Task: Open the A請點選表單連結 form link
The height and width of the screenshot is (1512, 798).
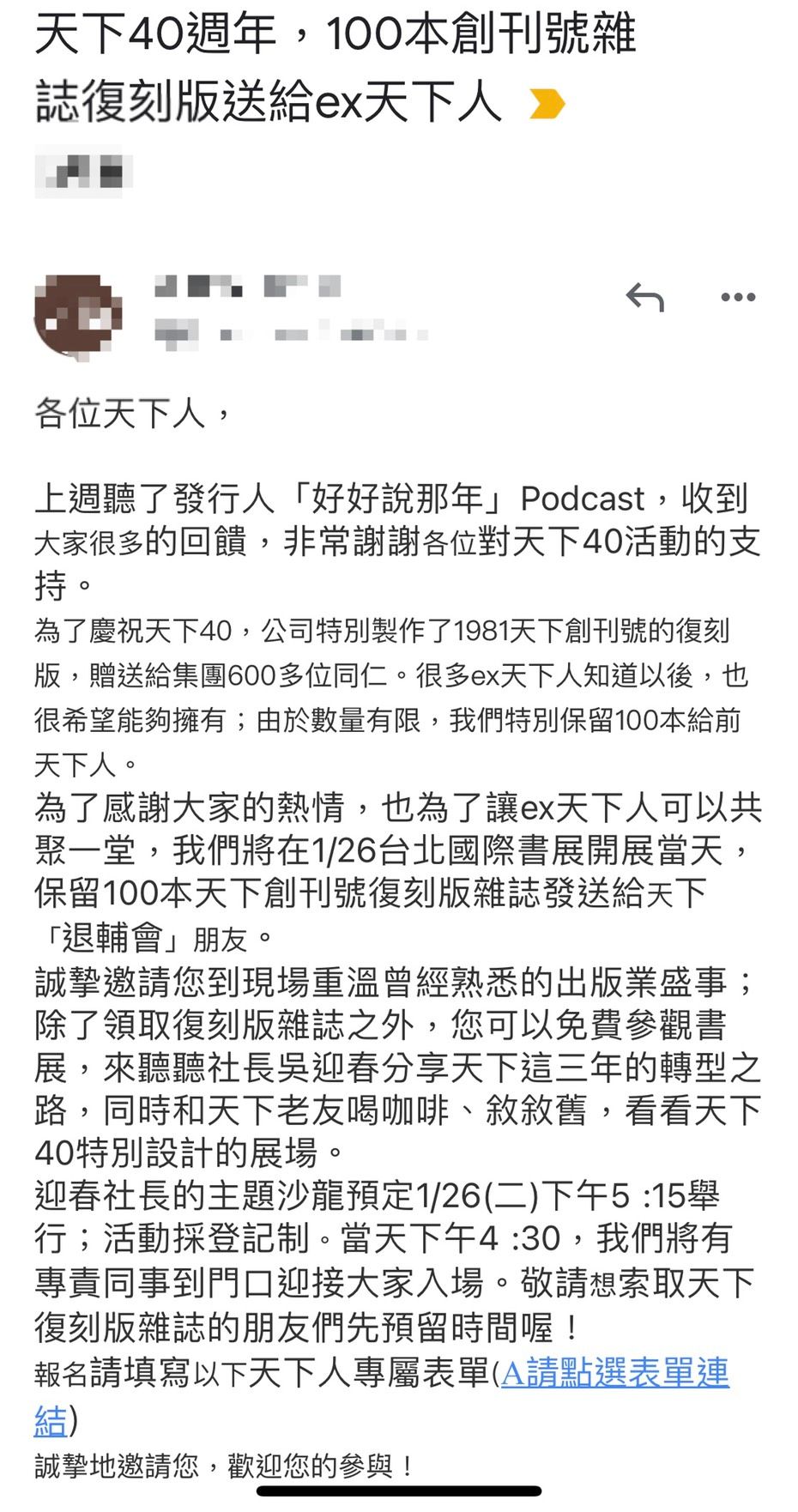Action: (x=614, y=1374)
